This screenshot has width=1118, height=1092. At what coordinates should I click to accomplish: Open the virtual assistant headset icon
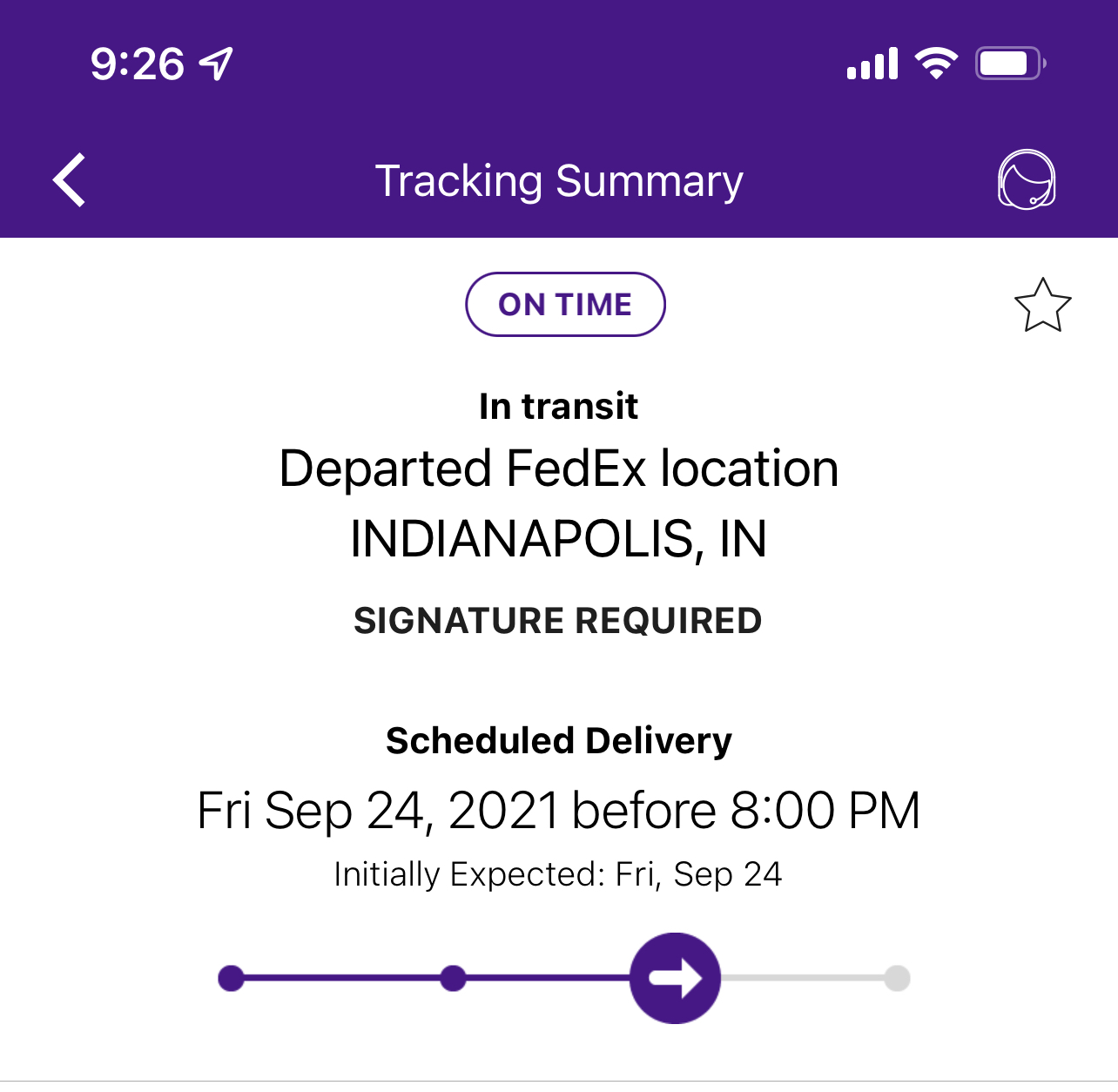pyautogui.click(x=1027, y=179)
